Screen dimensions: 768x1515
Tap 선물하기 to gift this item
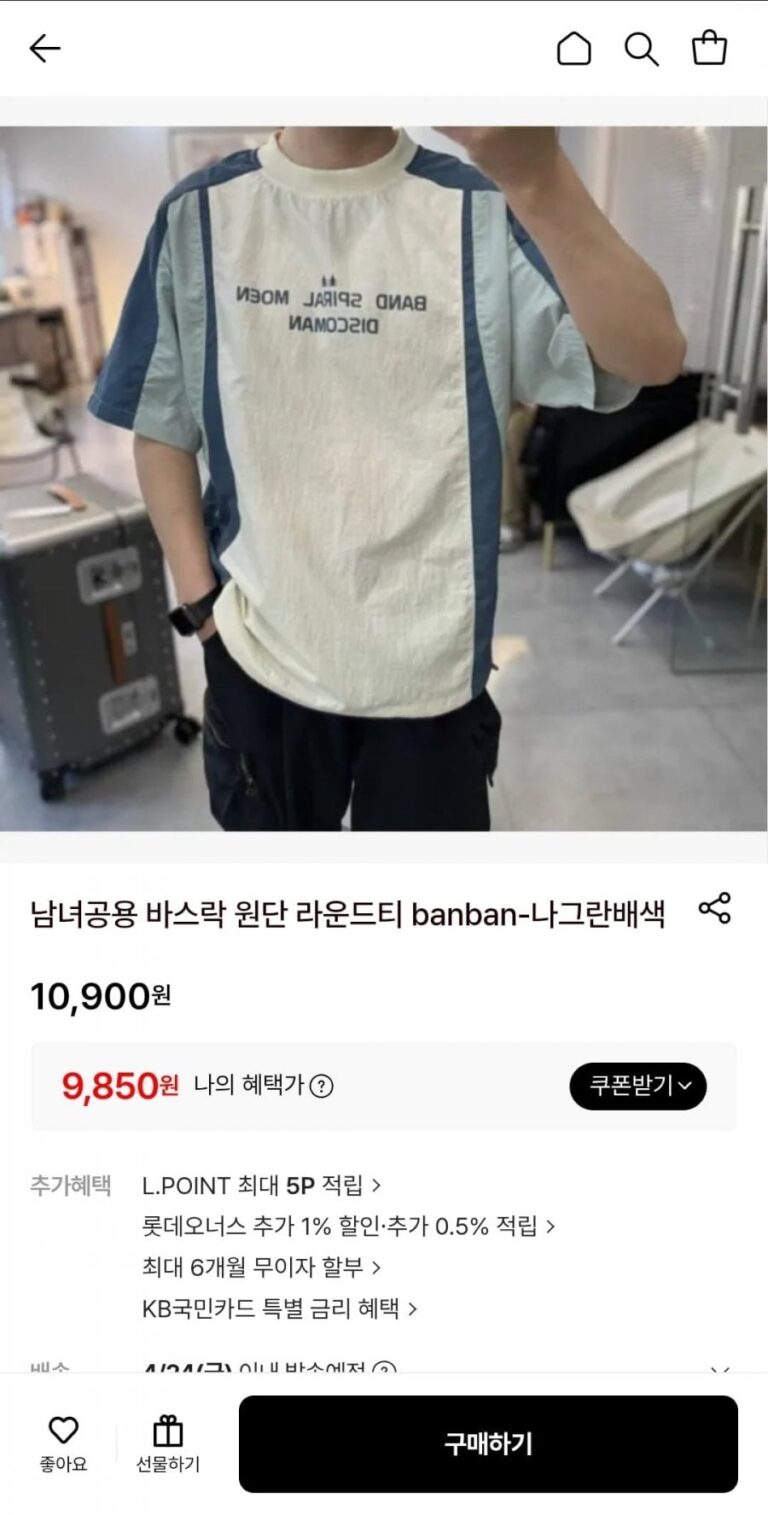click(x=168, y=1444)
